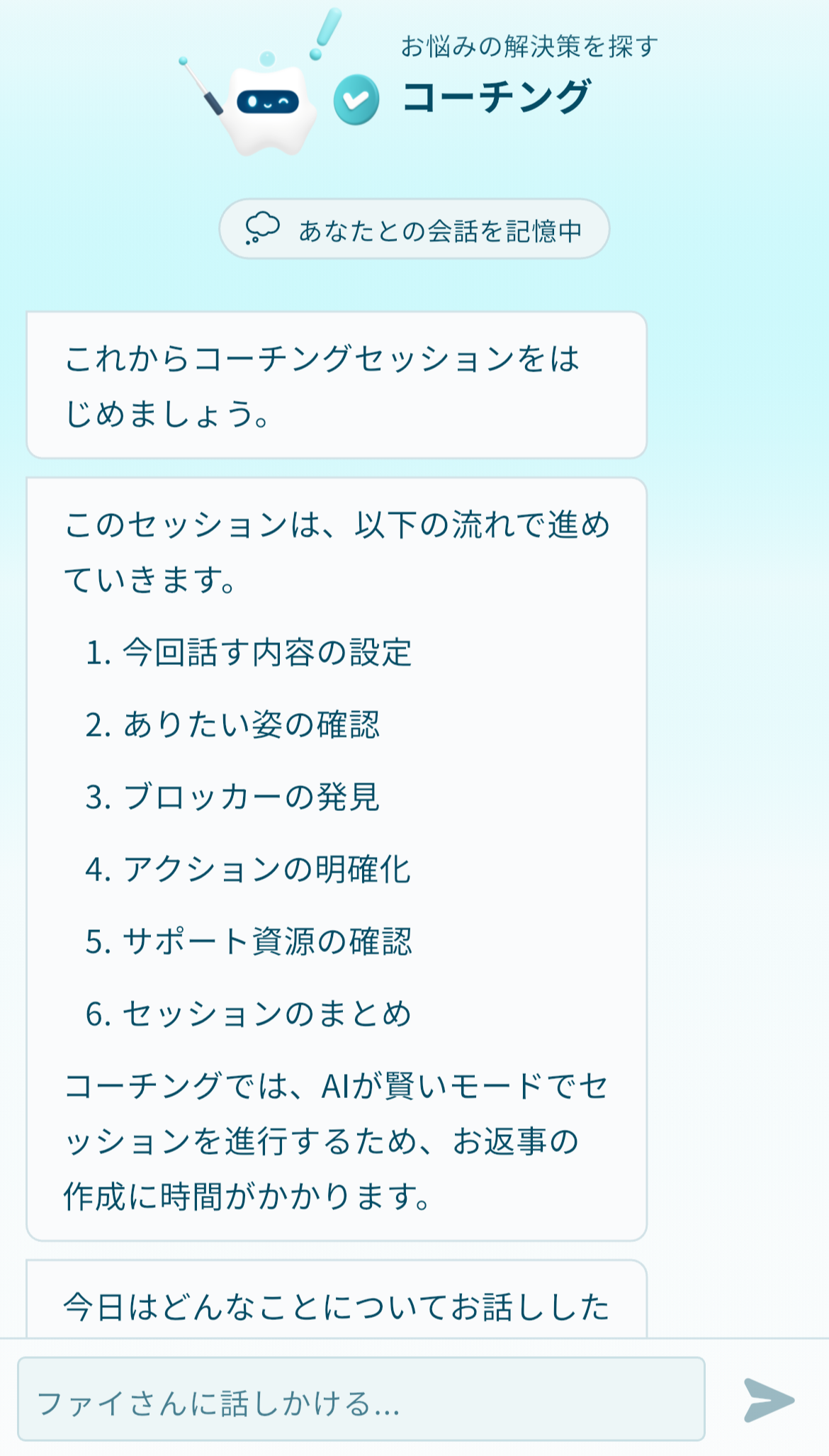Tap the あなたとの会話を記憶中 memory chip

point(414,229)
